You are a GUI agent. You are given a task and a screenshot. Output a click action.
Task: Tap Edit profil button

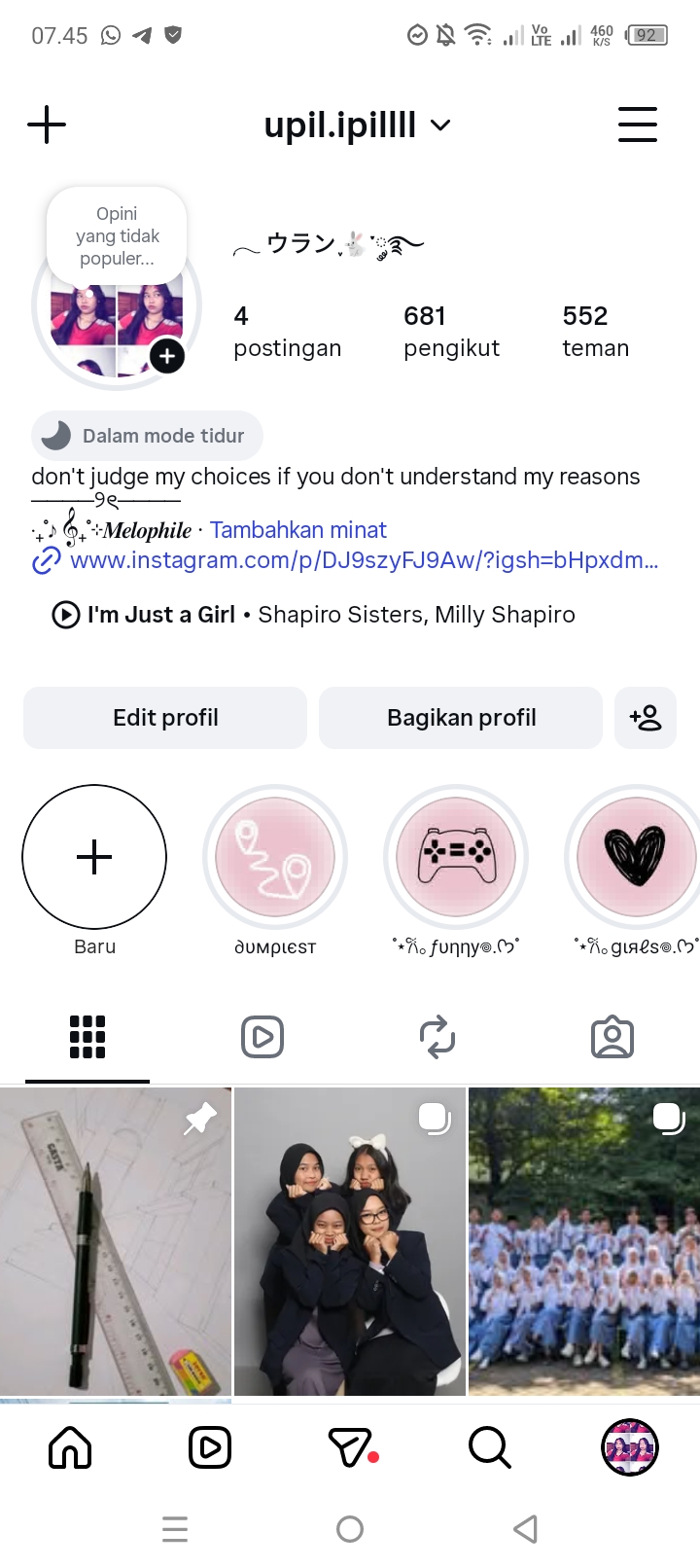(165, 718)
